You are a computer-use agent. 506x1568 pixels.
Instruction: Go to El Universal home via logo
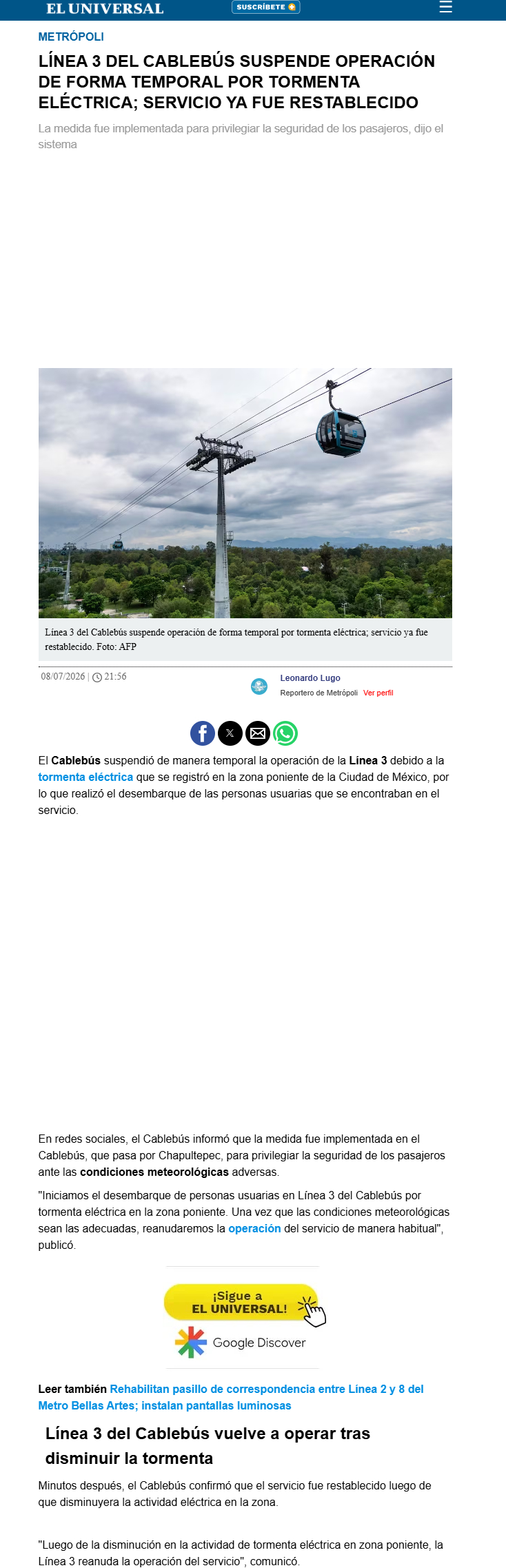pos(105,8)
